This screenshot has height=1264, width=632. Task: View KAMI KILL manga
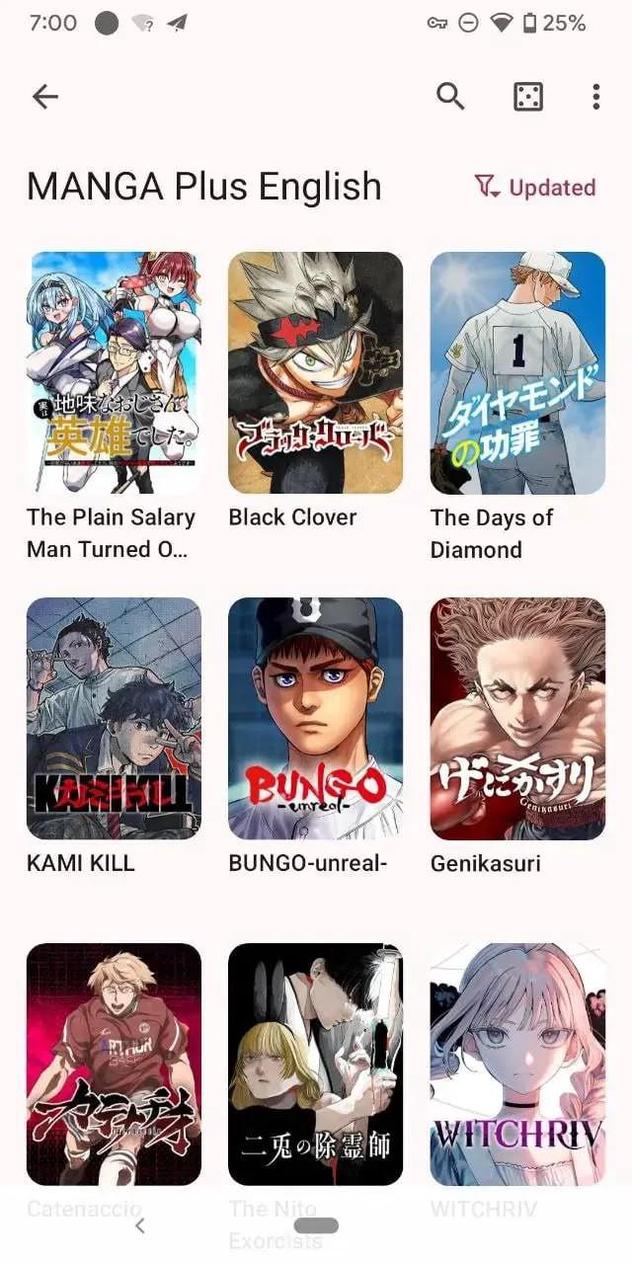pyautogui.click(x=113, y=718)
